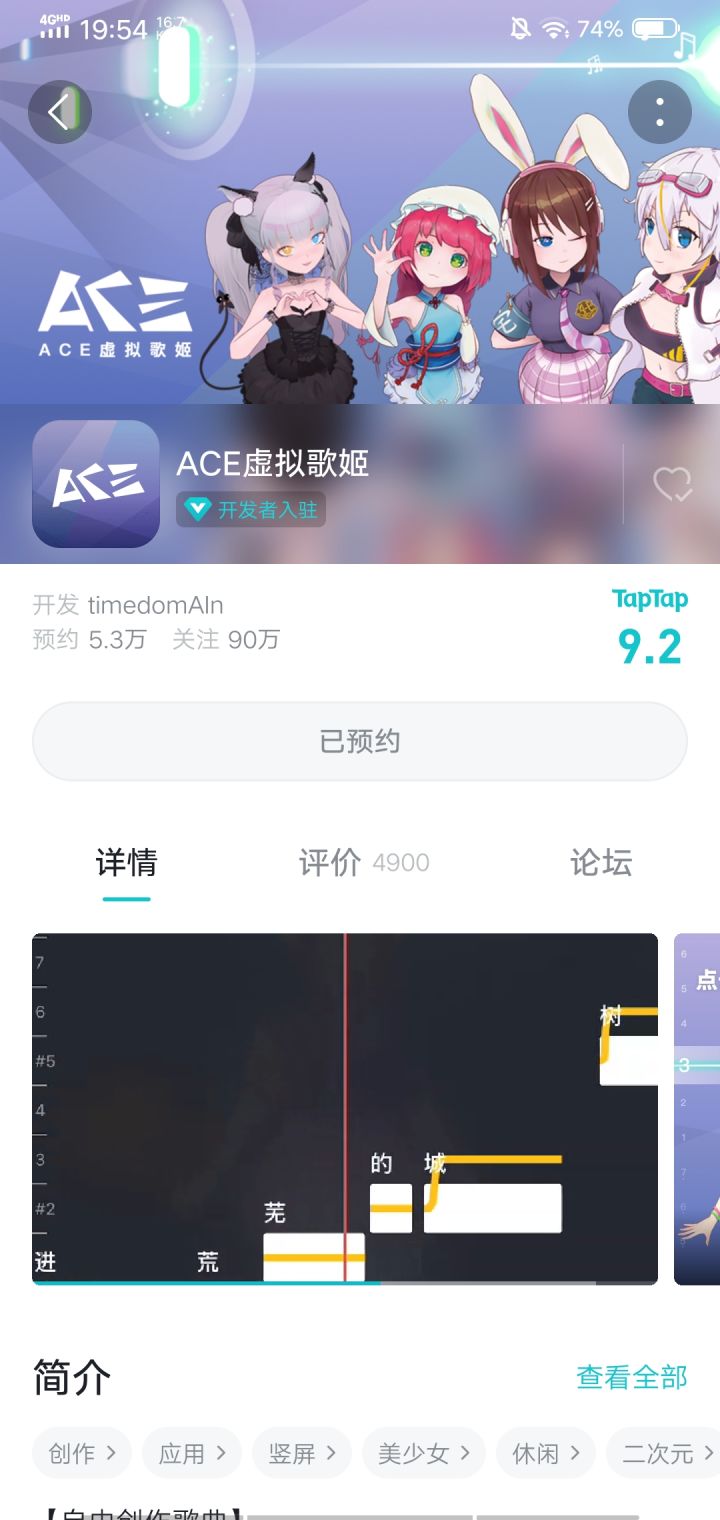This screenshot has width=720, height=1520.
Task: Expand the 二次元 category tag
Action: coord(662,1453)
